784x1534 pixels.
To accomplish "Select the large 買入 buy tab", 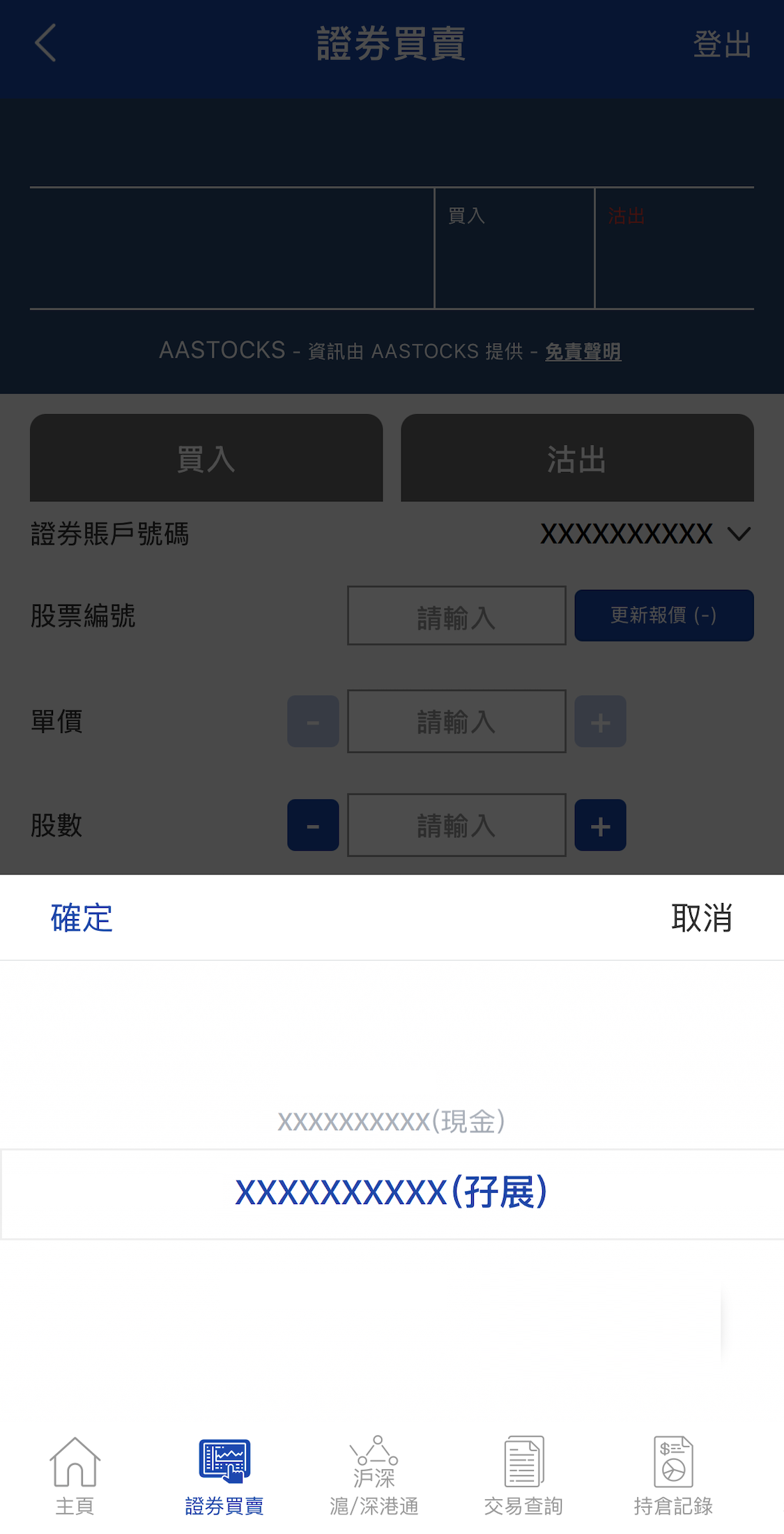I will tap(206, 458).
